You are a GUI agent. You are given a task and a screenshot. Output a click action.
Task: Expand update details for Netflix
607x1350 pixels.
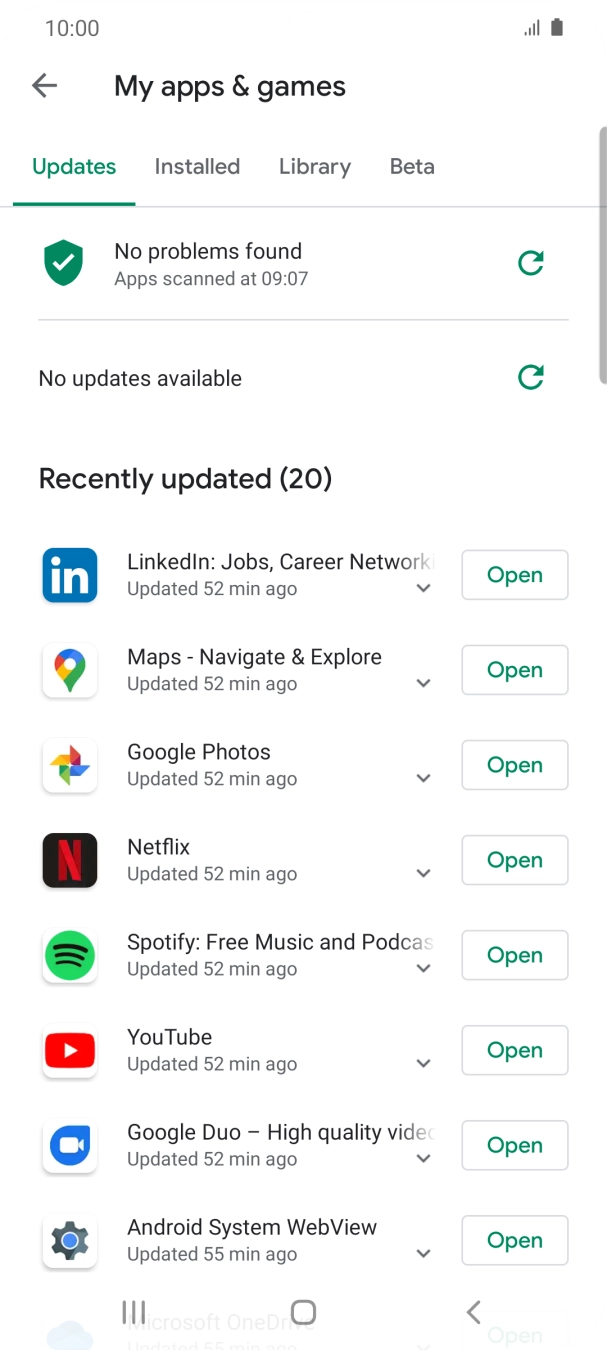pos(424,873)
